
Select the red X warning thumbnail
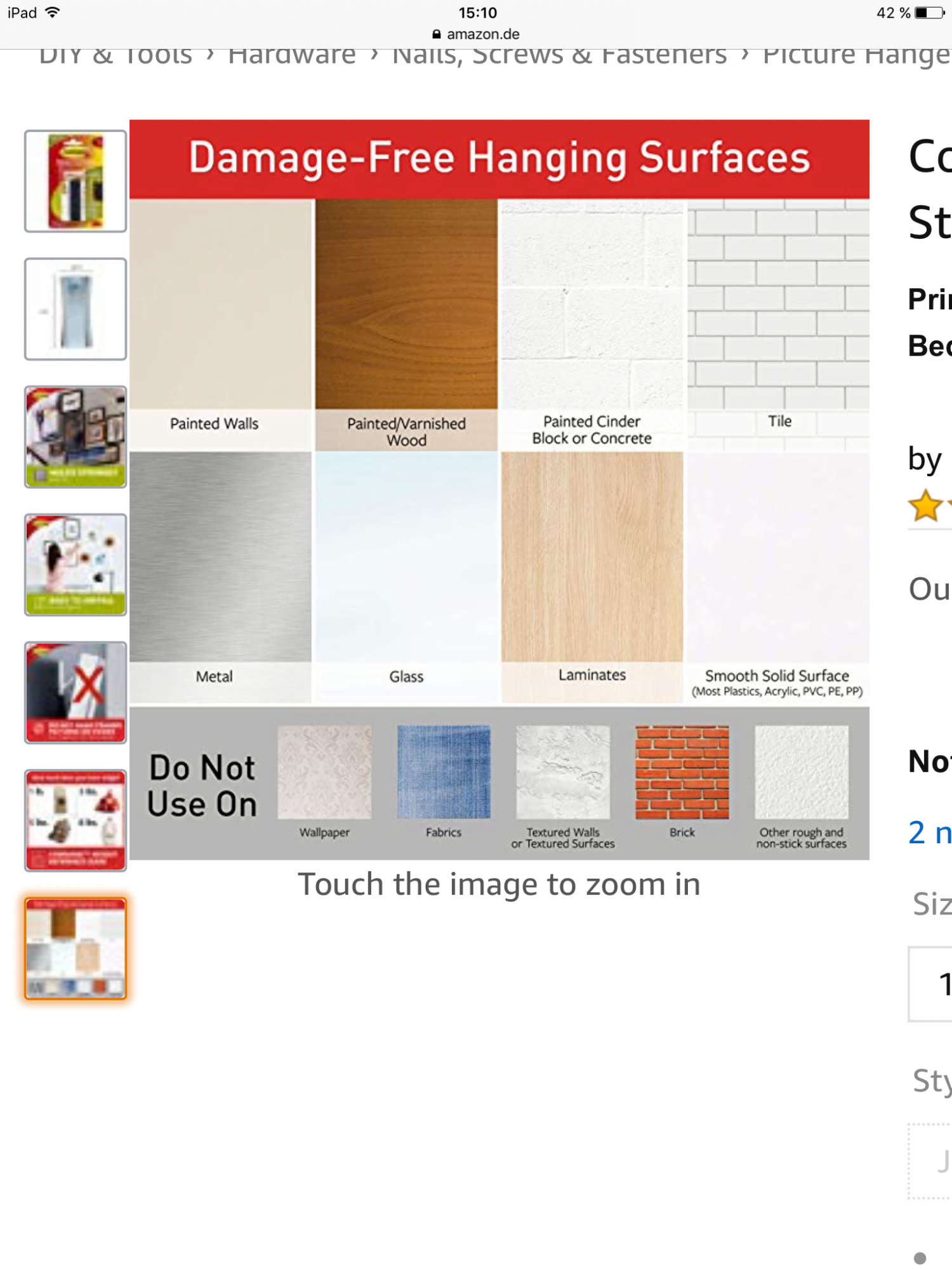[x=76, y=692]
